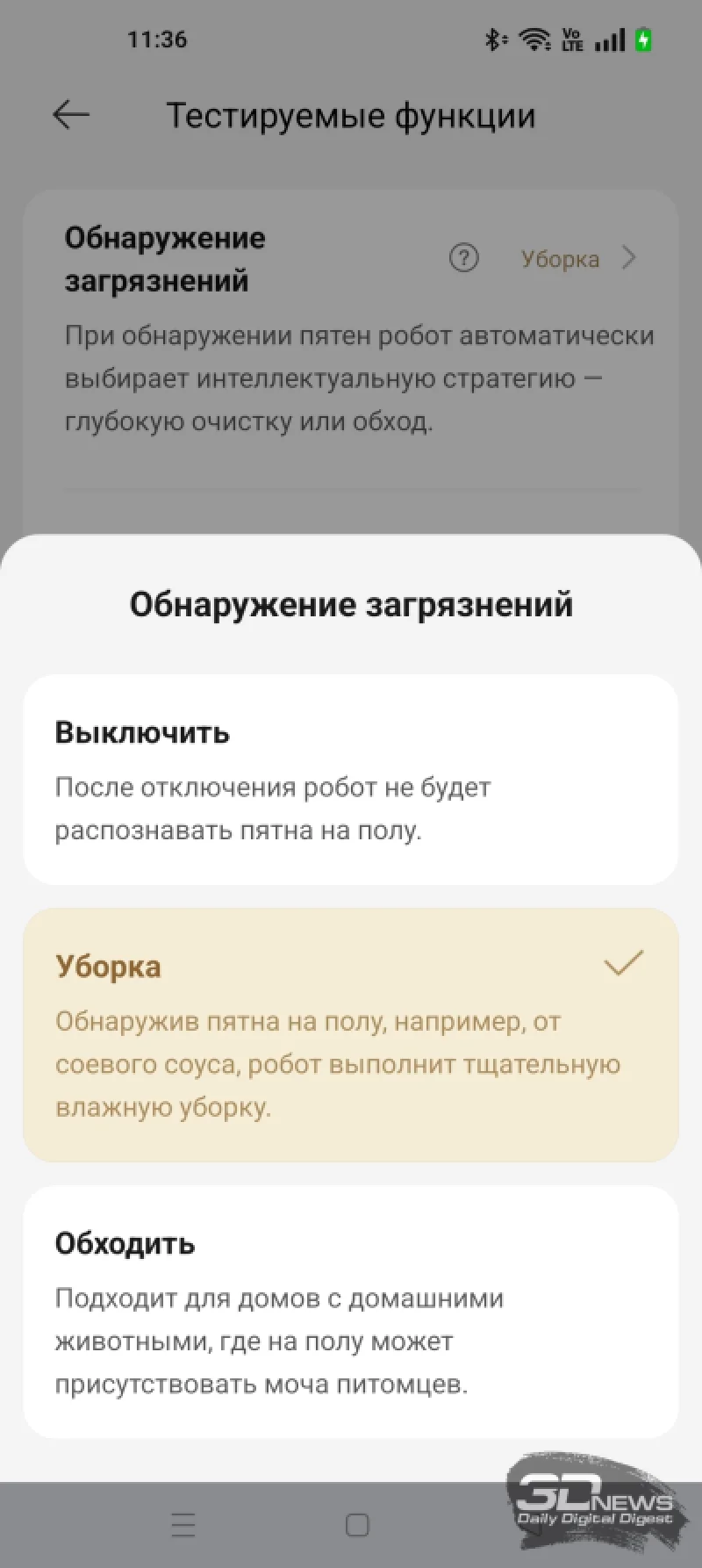The width and height of the screenshot is (702, 1568).
Task: Open help for Обнаружение загрязнений
Action: [463, 258]
